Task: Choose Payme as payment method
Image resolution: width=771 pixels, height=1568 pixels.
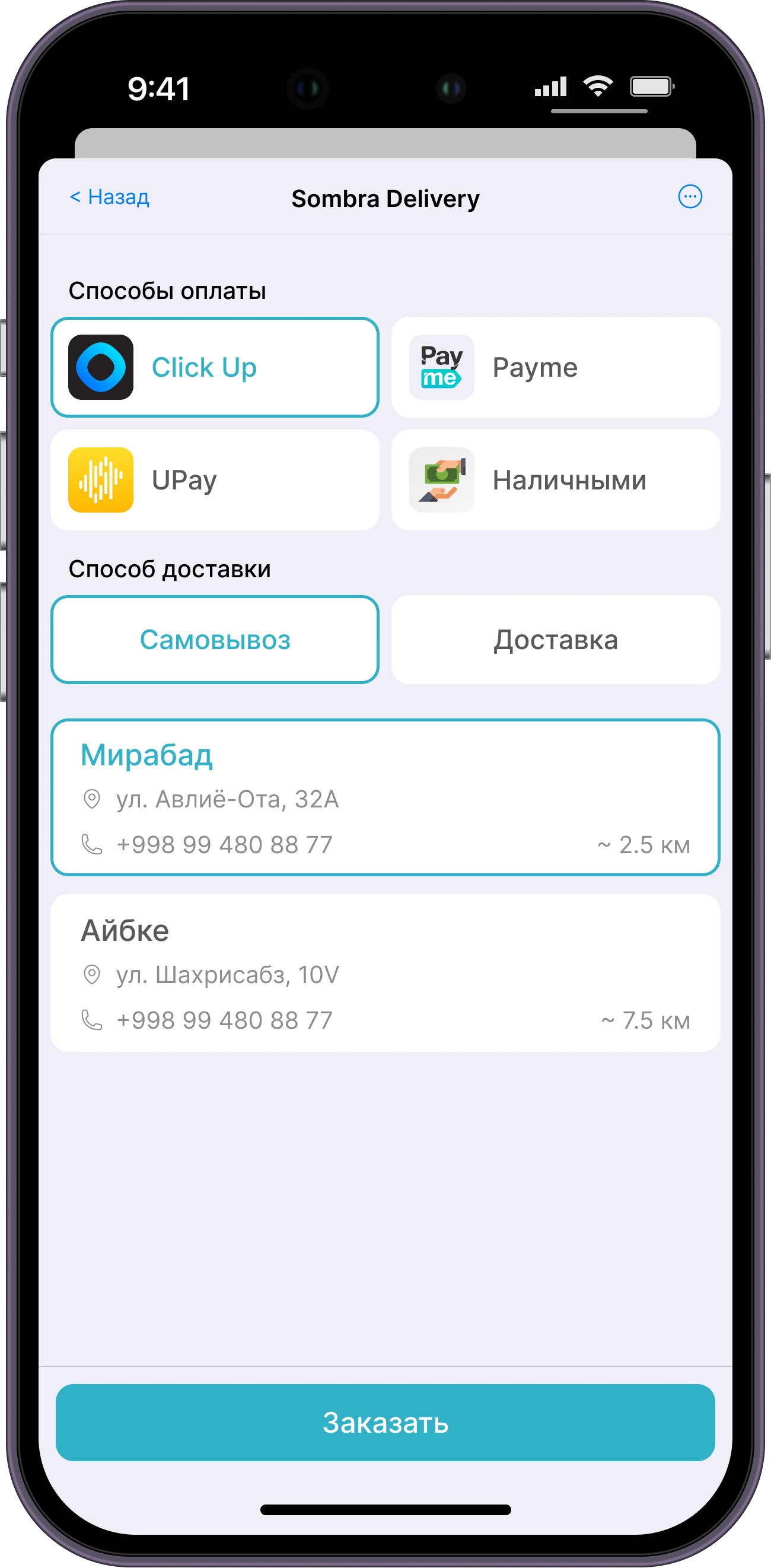Action: pos(555,367)
